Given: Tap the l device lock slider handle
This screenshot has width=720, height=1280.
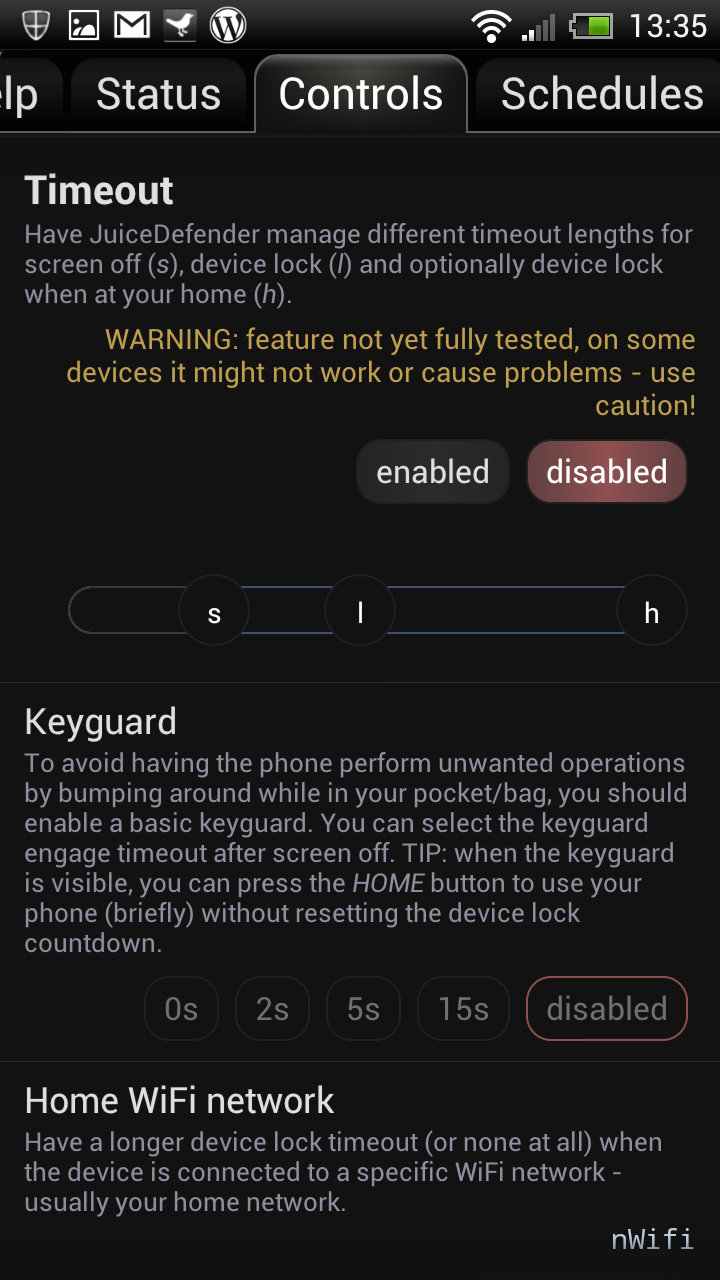Looking at the screenshot, I should point(360,611).
